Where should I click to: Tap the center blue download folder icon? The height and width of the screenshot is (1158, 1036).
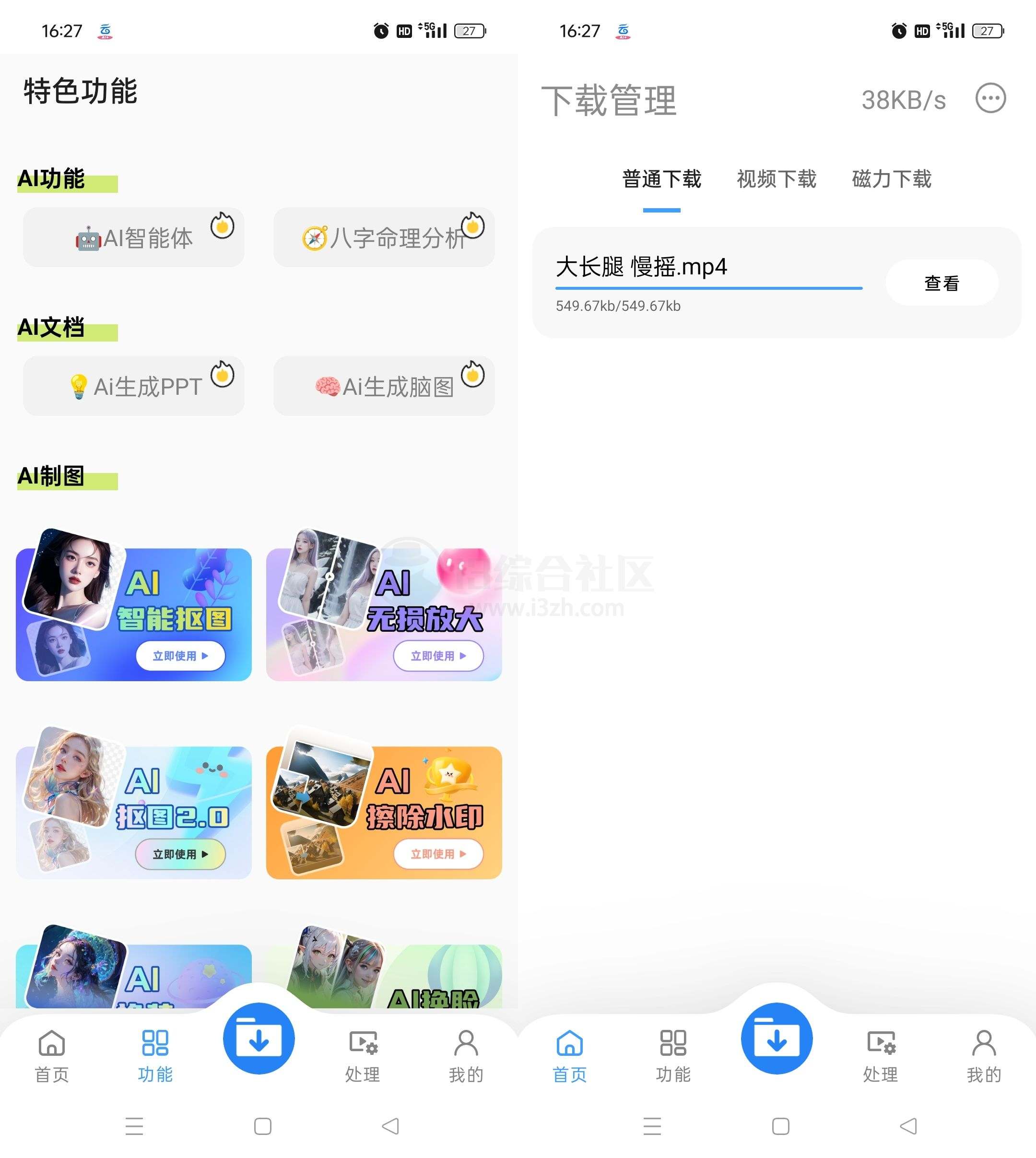[x=259, y=1039]
